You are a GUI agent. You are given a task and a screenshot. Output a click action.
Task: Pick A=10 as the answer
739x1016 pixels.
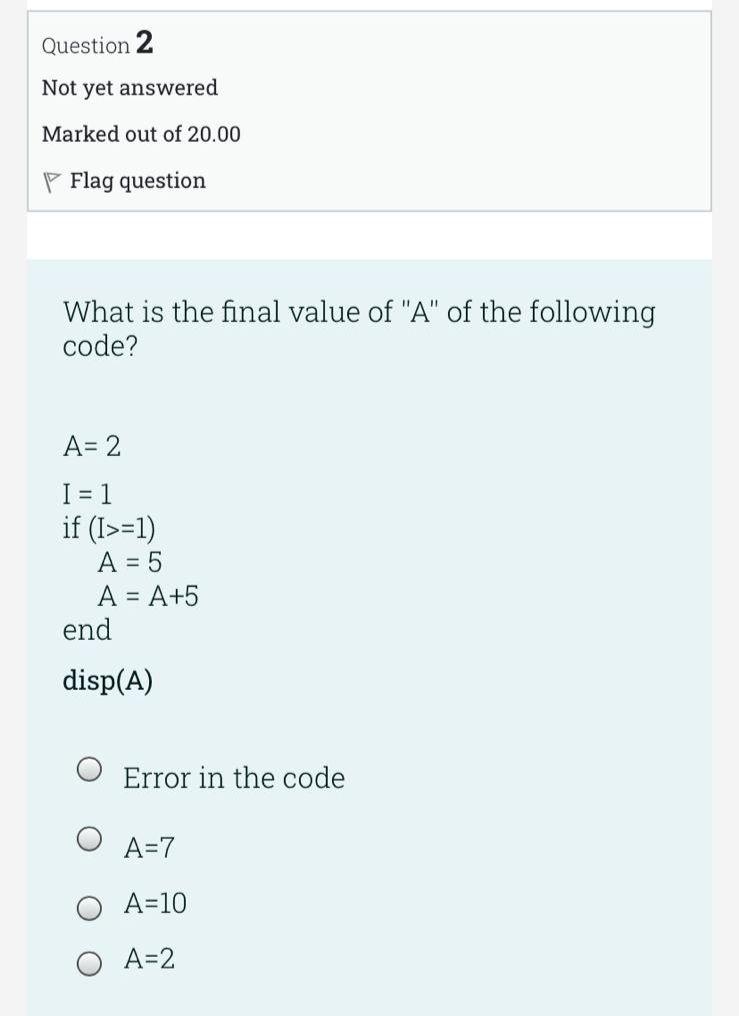coord(90,907)
